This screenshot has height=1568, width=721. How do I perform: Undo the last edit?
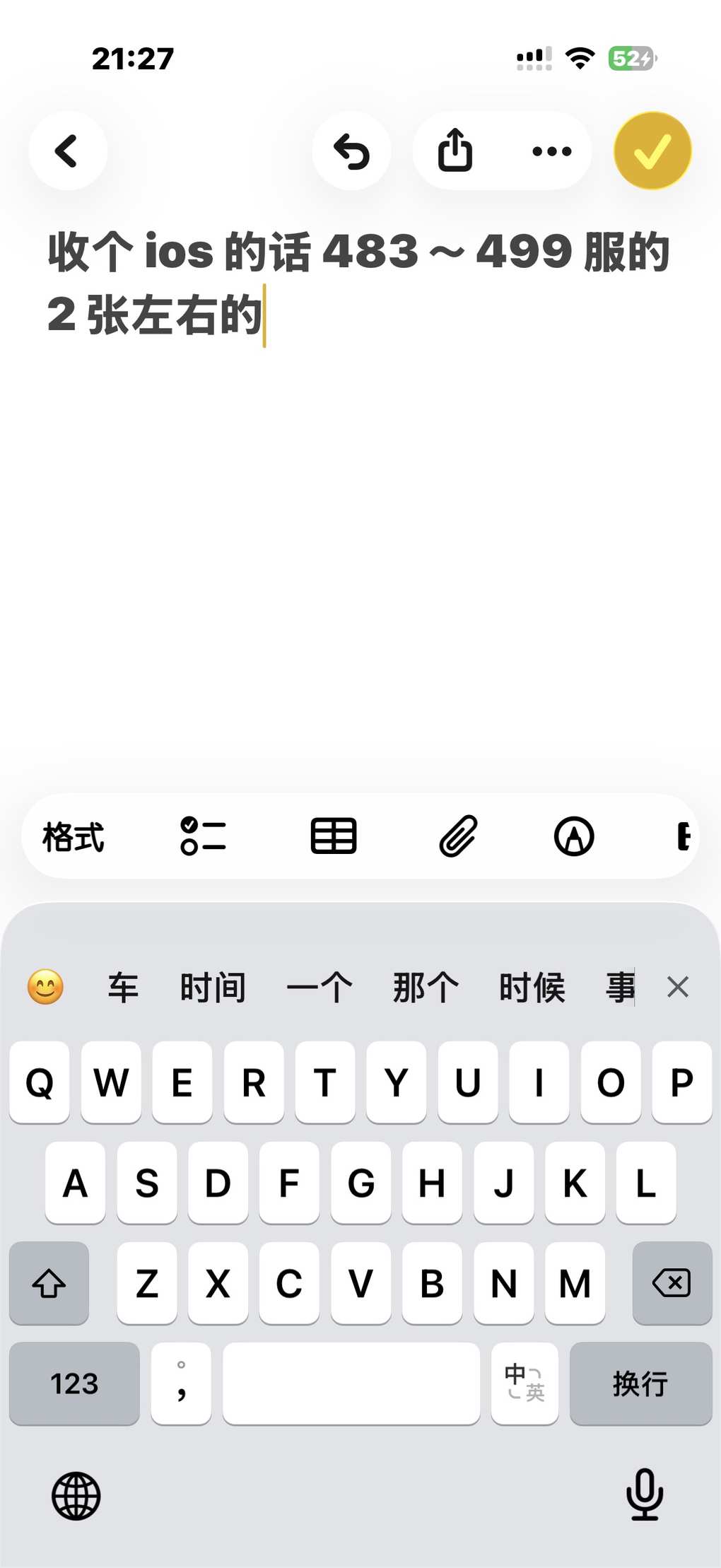pos(351,151)
